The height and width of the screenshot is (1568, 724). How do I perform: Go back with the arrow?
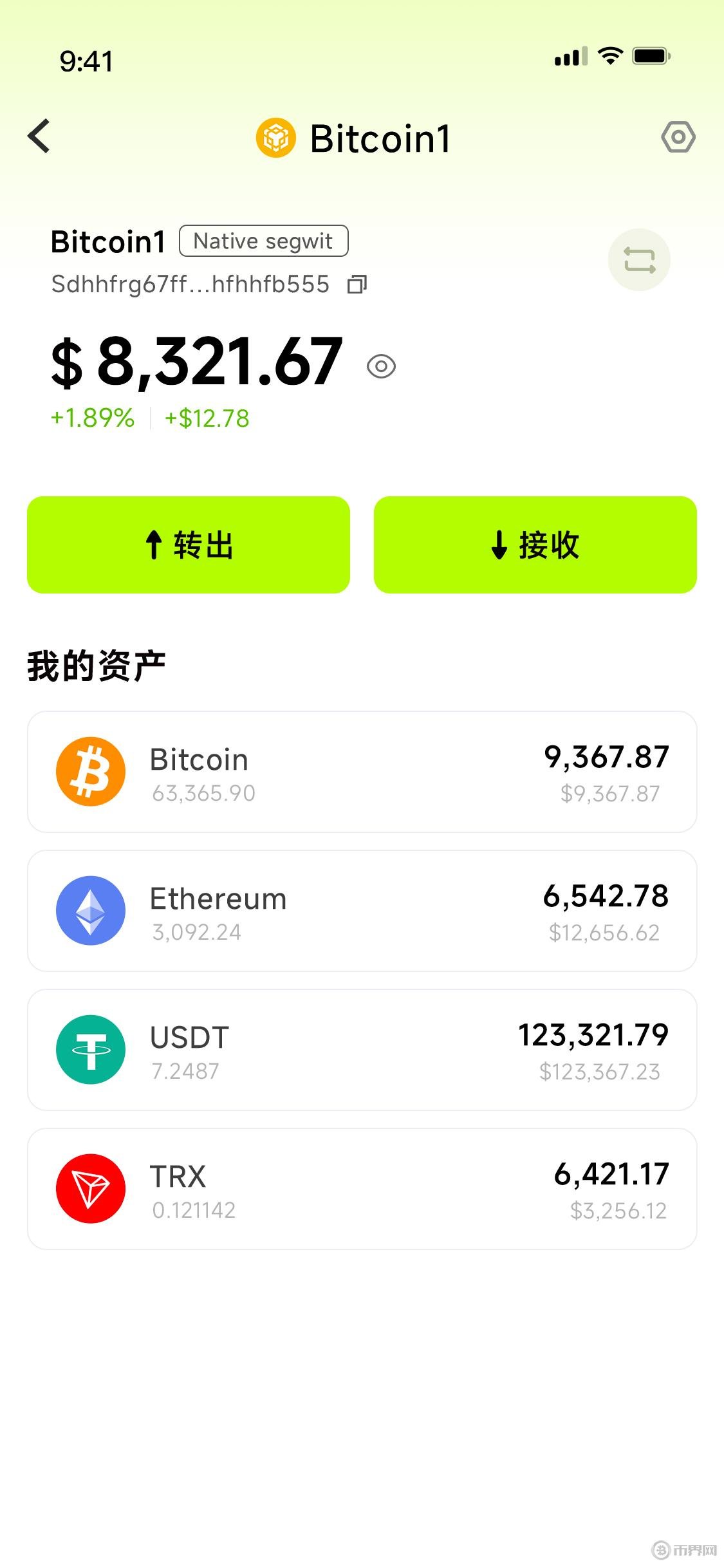pos(39,136)
